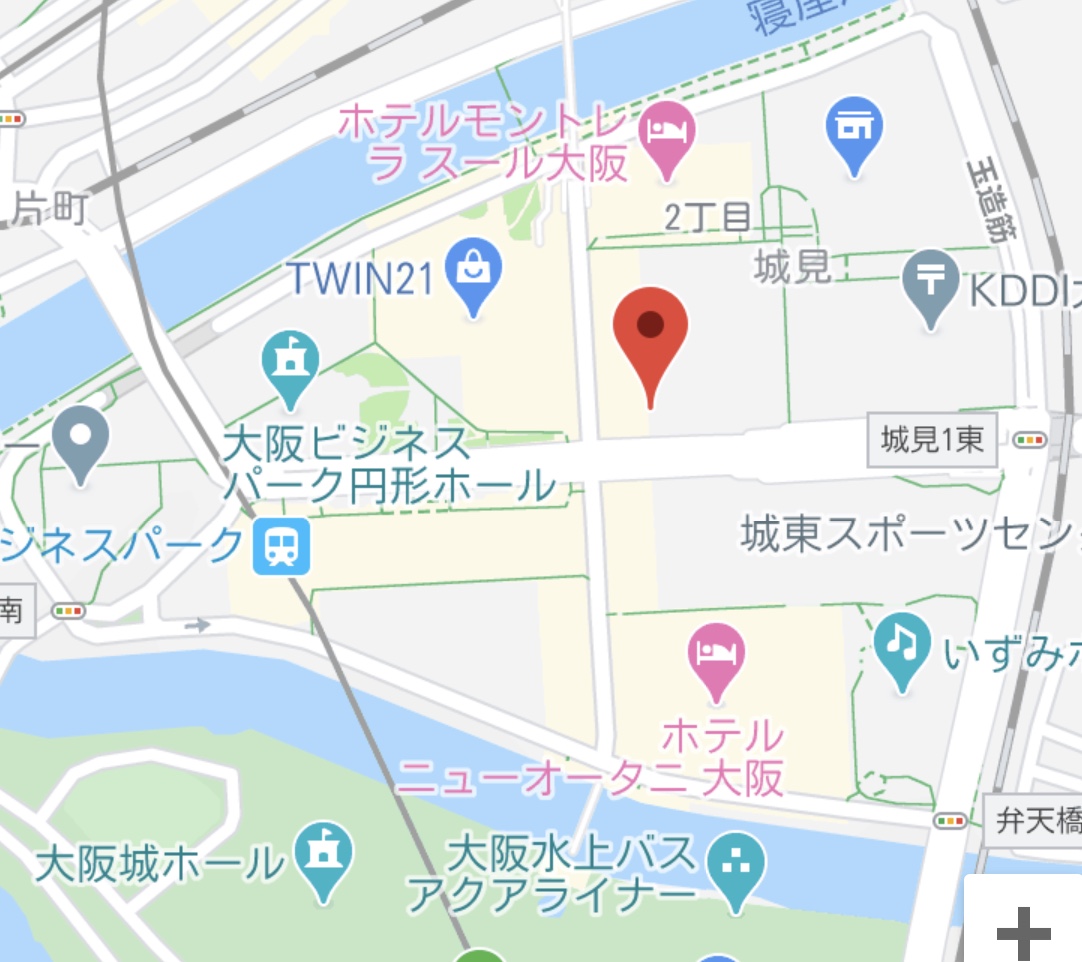Viewport: 1082px width, 962px height.
Task: Select the 大阪ビジネスパーク station icon
Action: pyautogui.click(x=281, y=546)
